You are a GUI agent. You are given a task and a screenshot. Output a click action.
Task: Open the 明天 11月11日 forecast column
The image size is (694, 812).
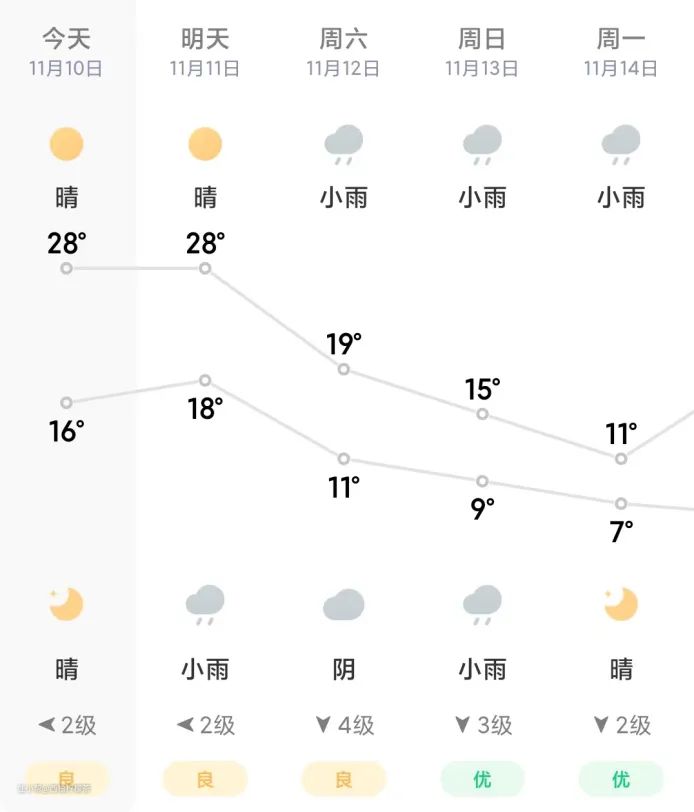click(x=205, y=52)
